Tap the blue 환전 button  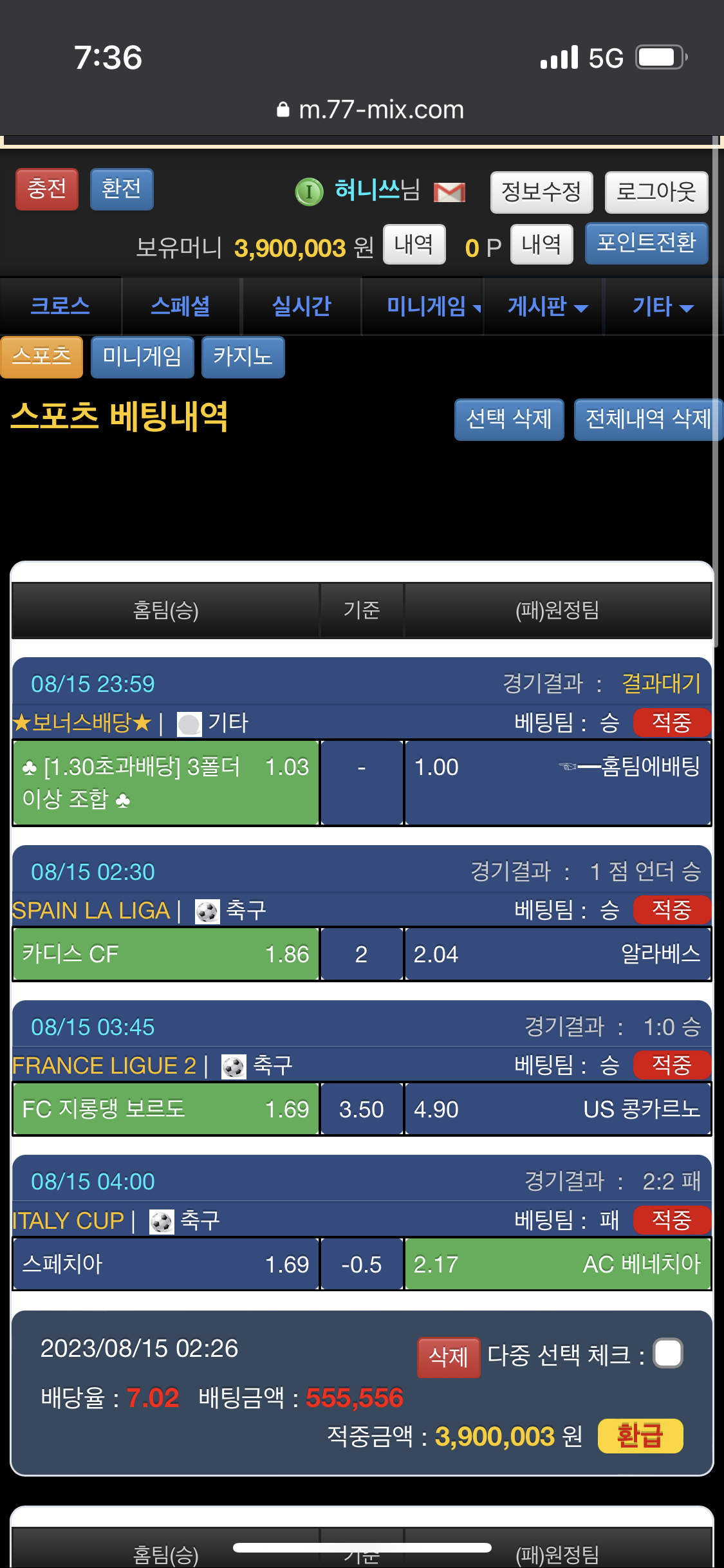(x=122, y=189)
